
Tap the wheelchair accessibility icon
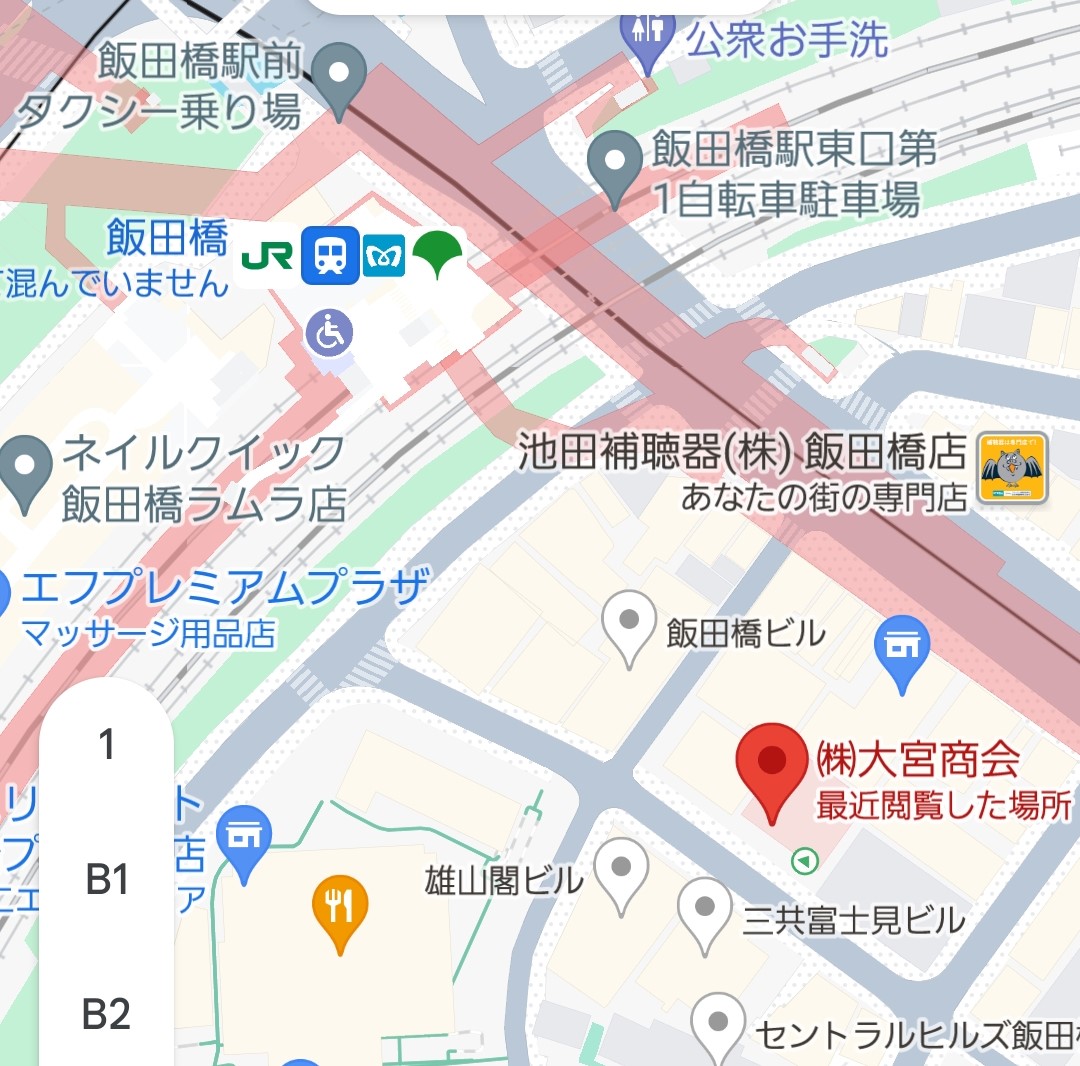329,333
